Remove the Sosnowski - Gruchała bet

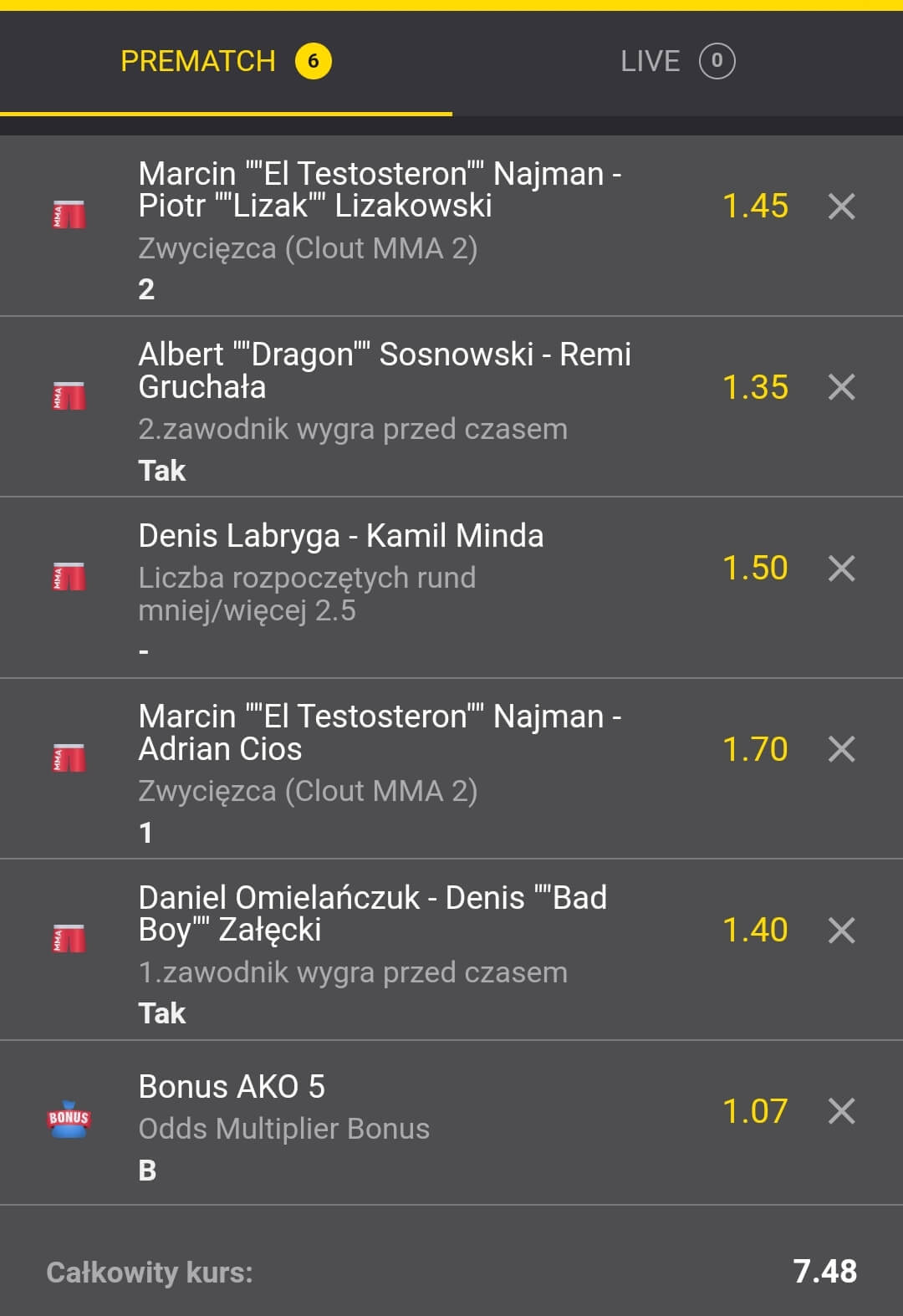pos(841,387)
